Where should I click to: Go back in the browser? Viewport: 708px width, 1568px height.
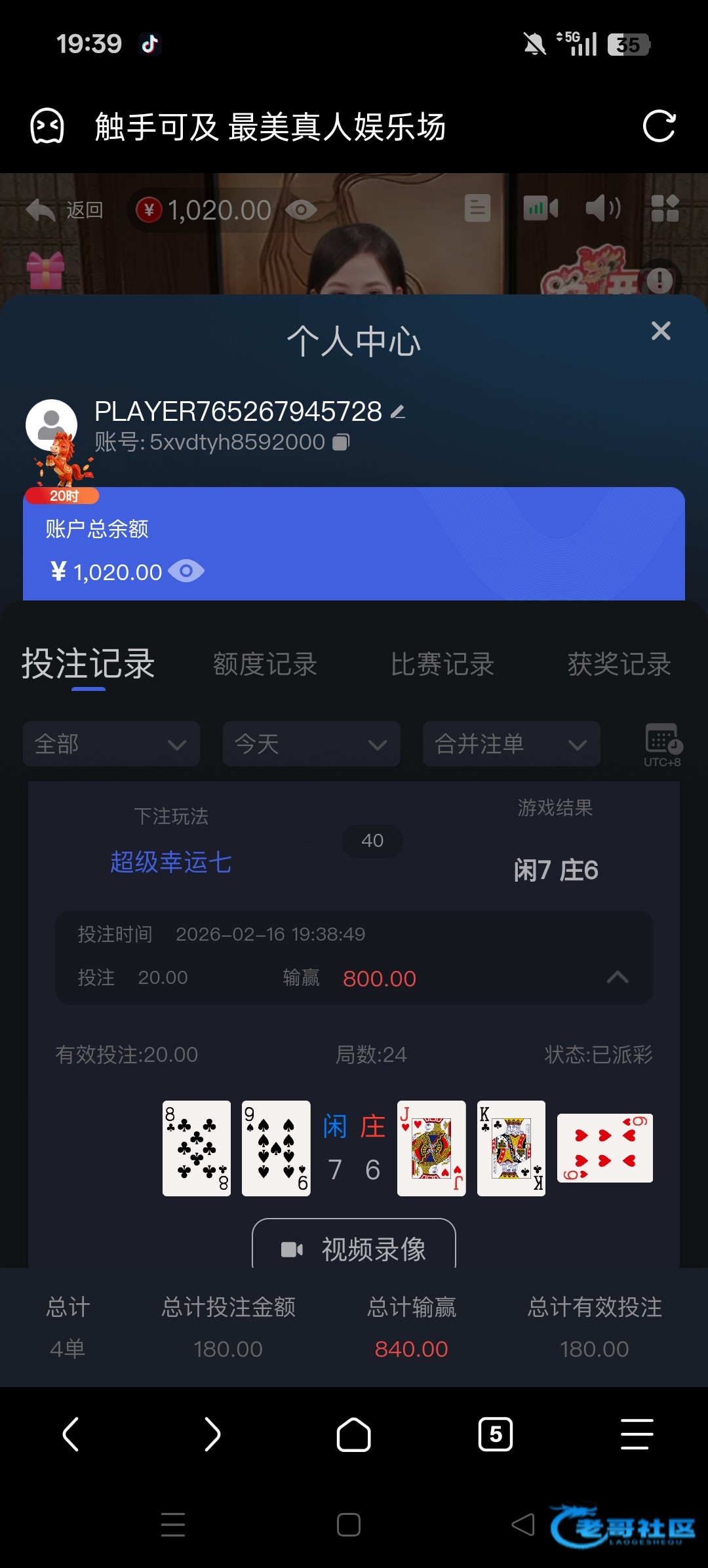[x=71, y=1434]
